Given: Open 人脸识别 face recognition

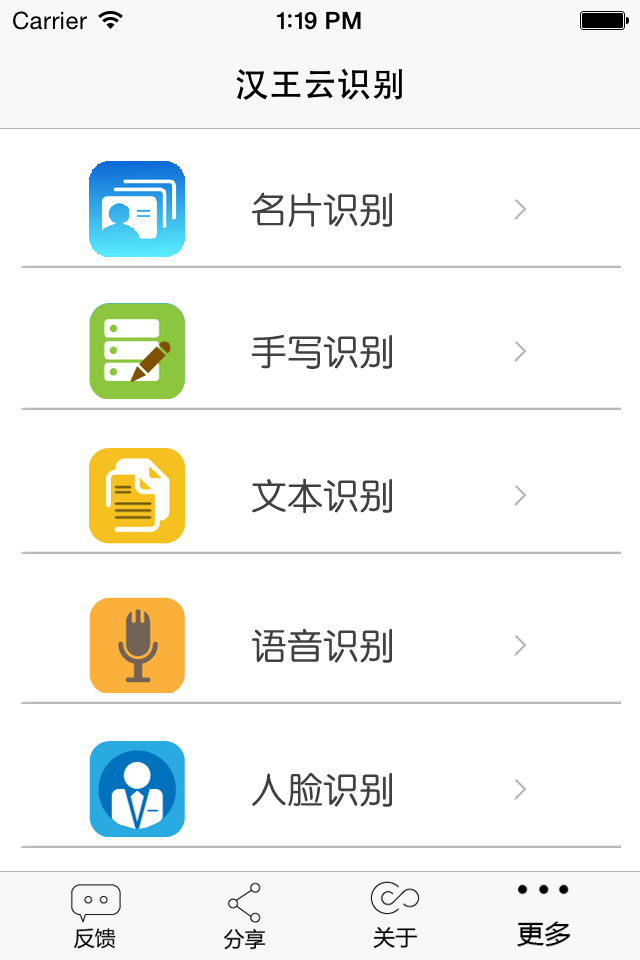Looking at the screenshot, I should pyautogui.click(x=321, y=790).
